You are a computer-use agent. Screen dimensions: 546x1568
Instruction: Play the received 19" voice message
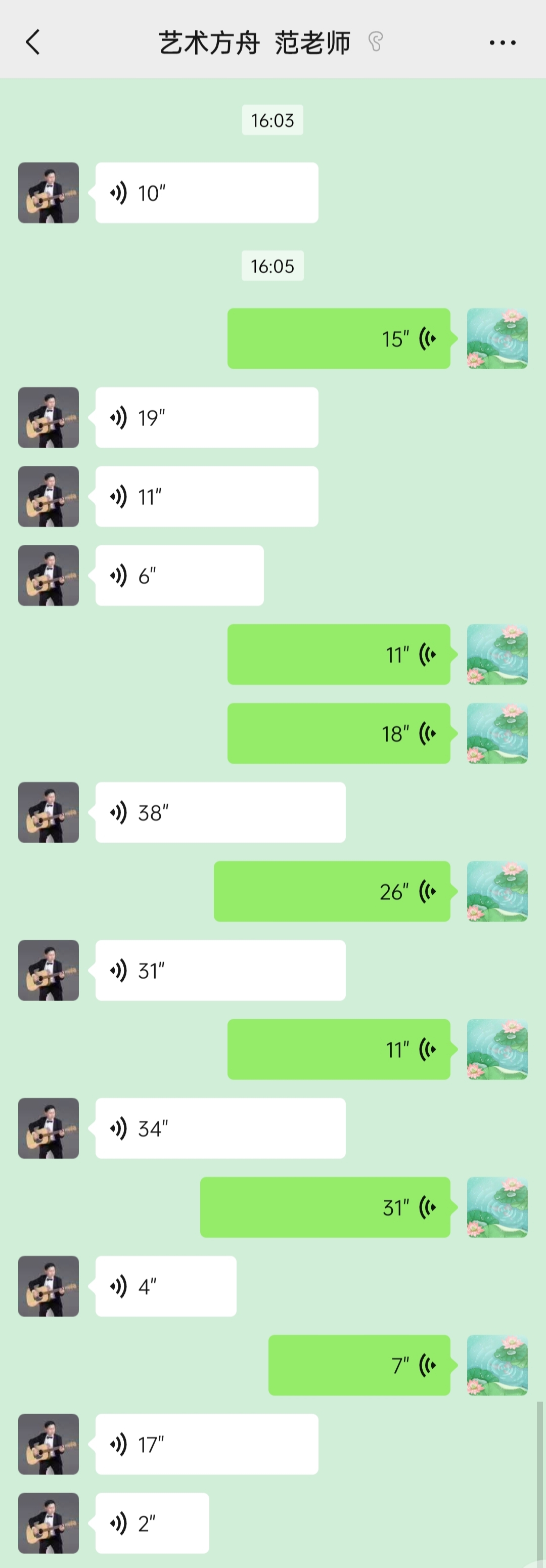206,418
